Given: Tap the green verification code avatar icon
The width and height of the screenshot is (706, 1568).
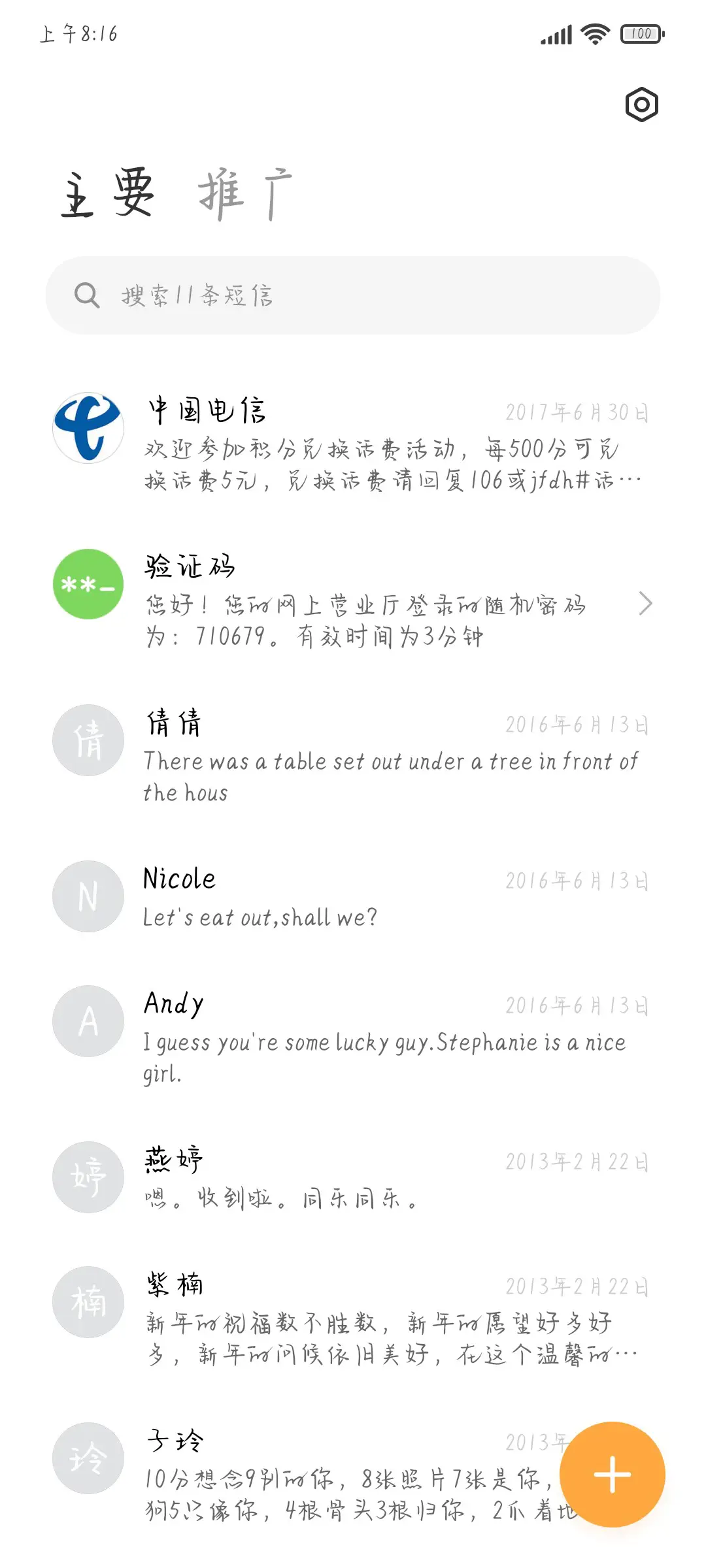Looking at the screenshot, I should (x=88, y=585).
